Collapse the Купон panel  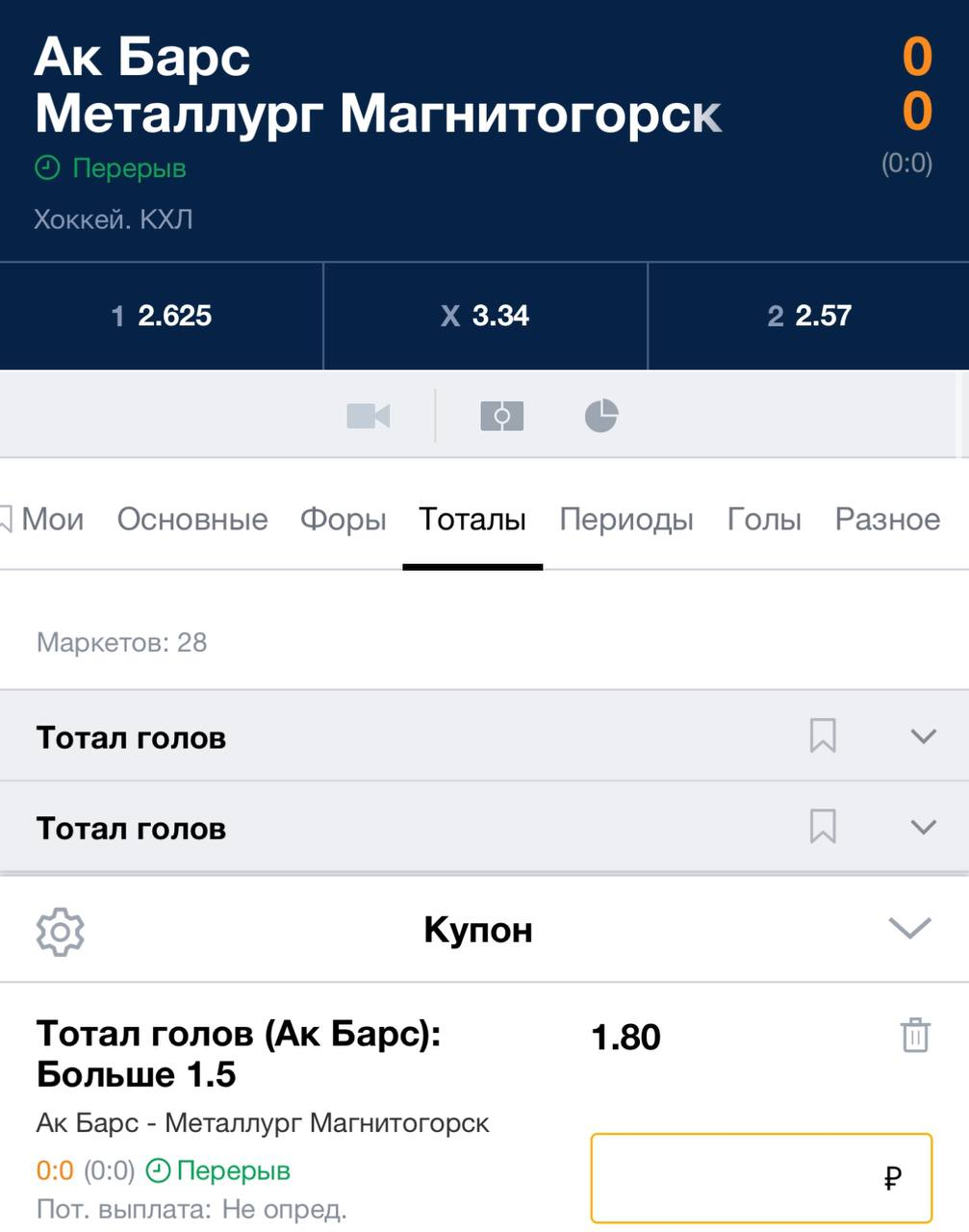[x=909, y=929]
